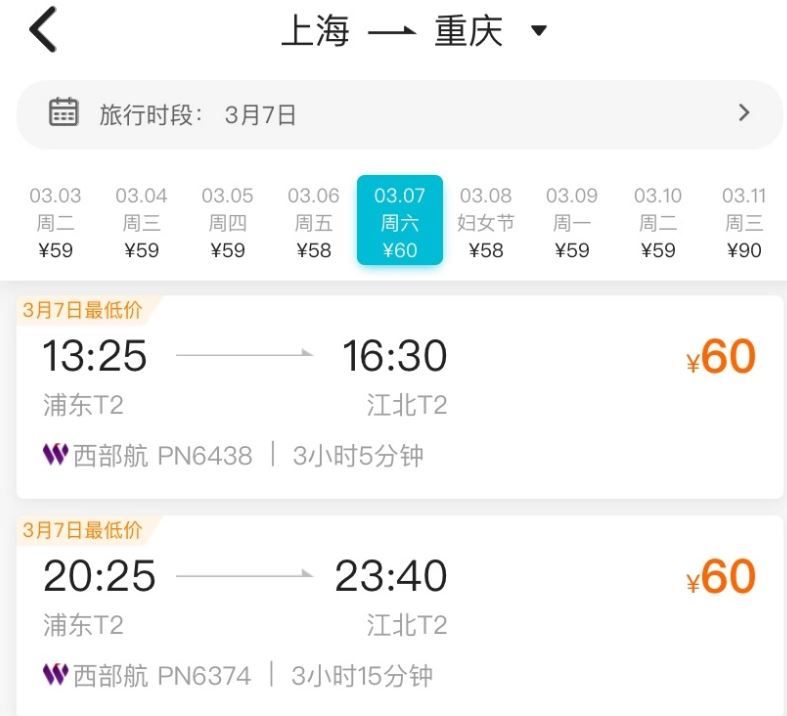787x716 pixels.
Task: Go back using the top-left arrow
Action: point(43,30)
